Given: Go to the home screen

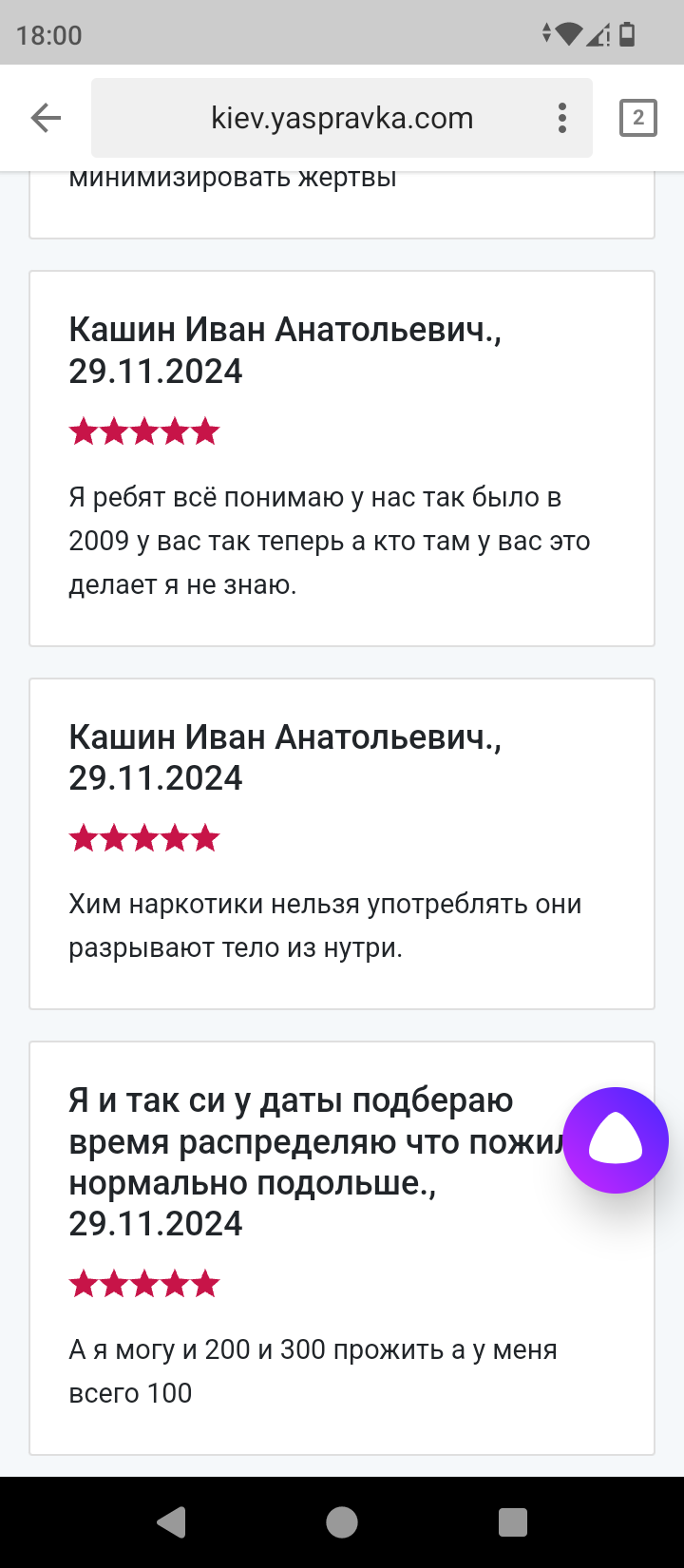Looking at the screenshot, I should [x=342, y=1522].
